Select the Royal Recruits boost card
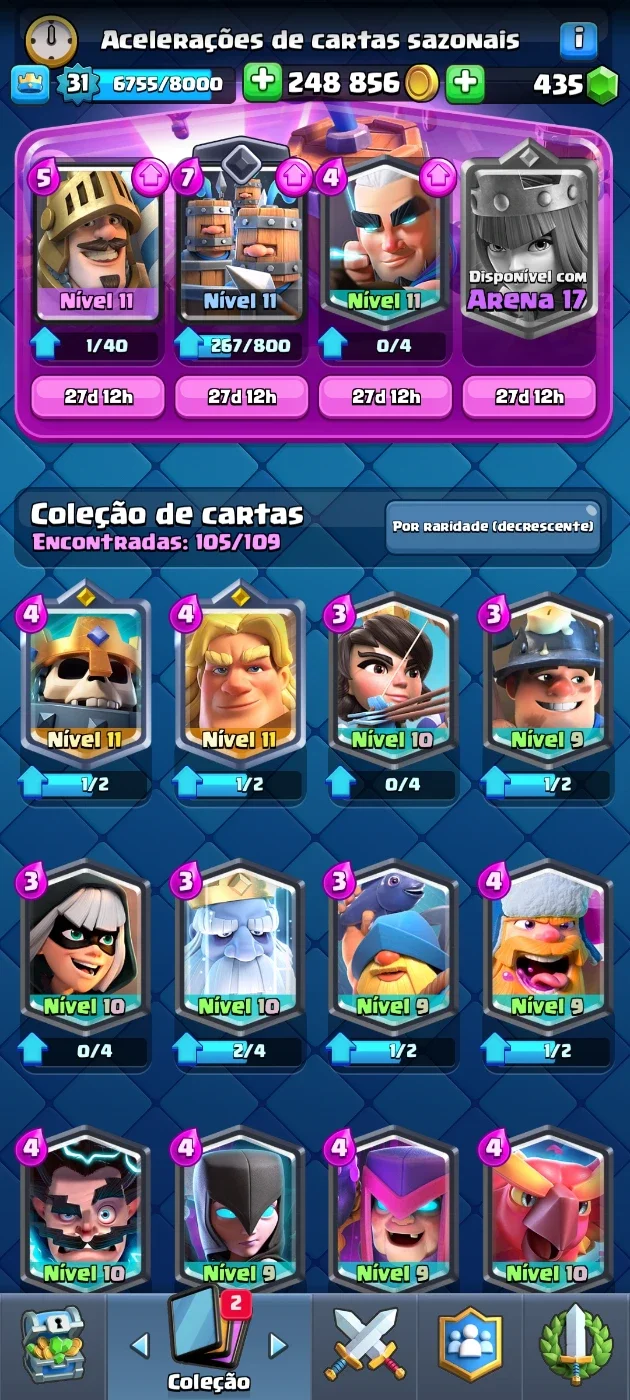This screenshot has height=1400, width=630. coord(241,242)
